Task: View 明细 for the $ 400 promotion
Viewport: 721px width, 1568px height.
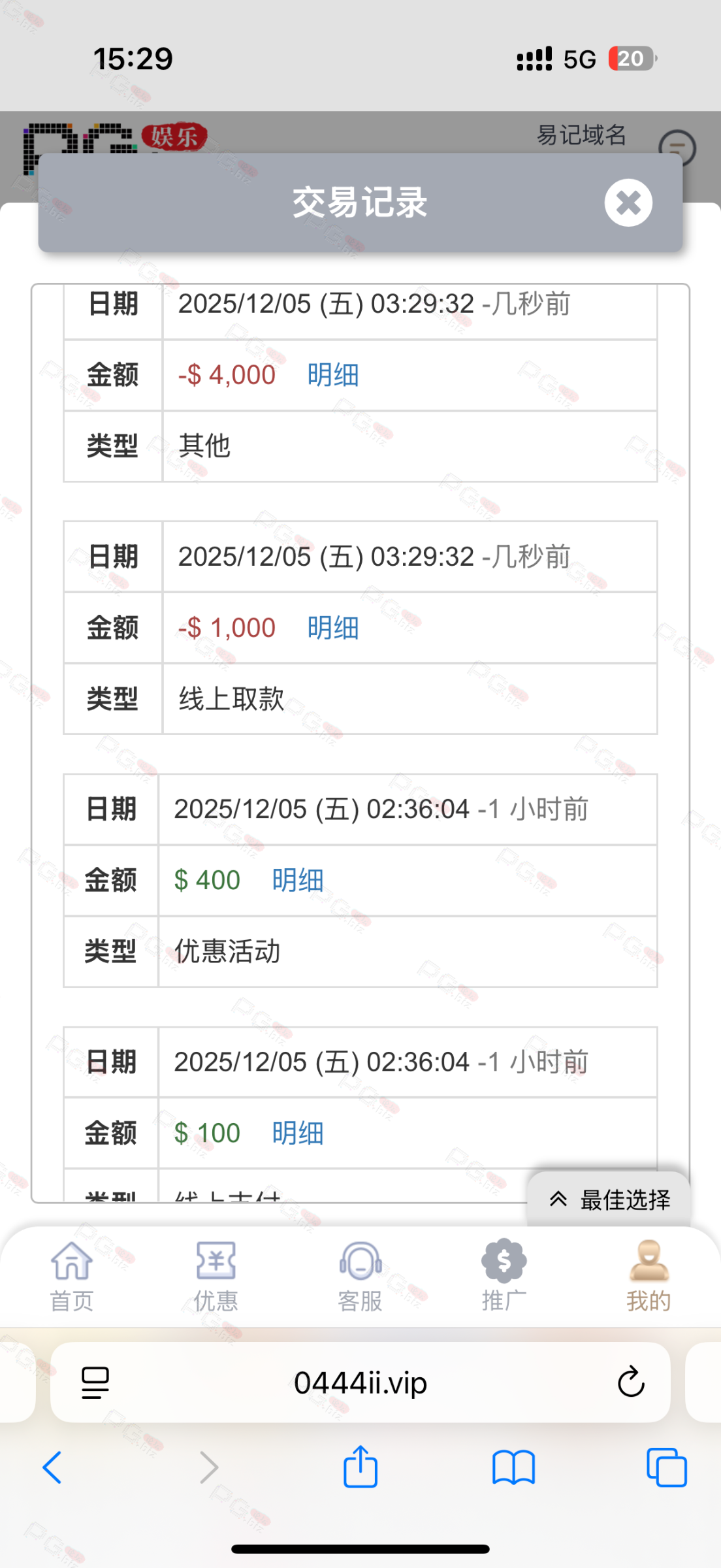Action: [x=298, y=880]
